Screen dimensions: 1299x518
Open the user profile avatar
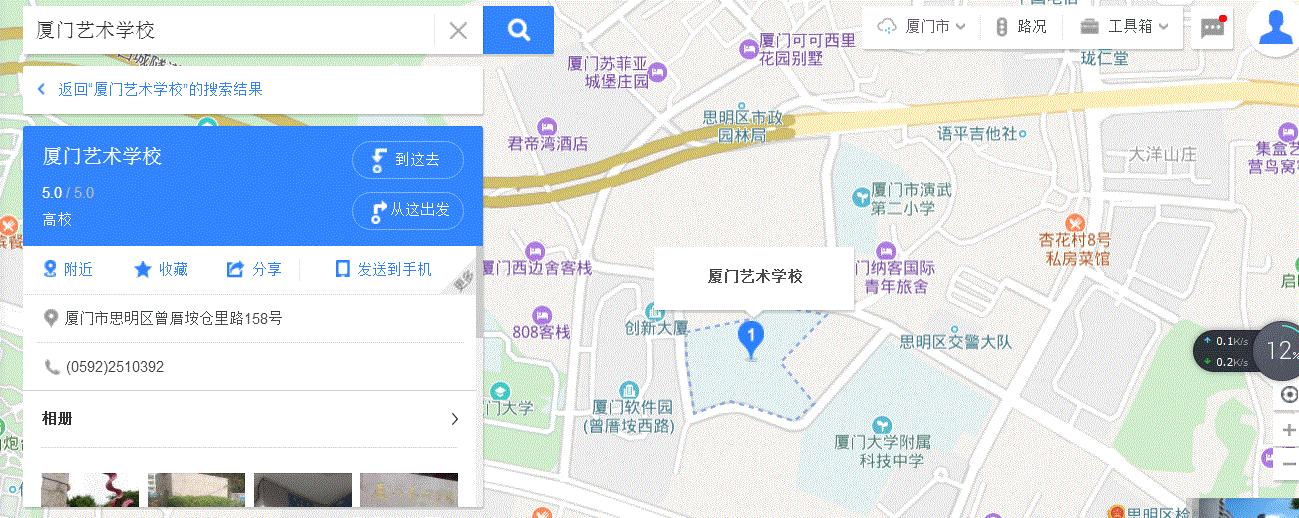(1275, 27)
